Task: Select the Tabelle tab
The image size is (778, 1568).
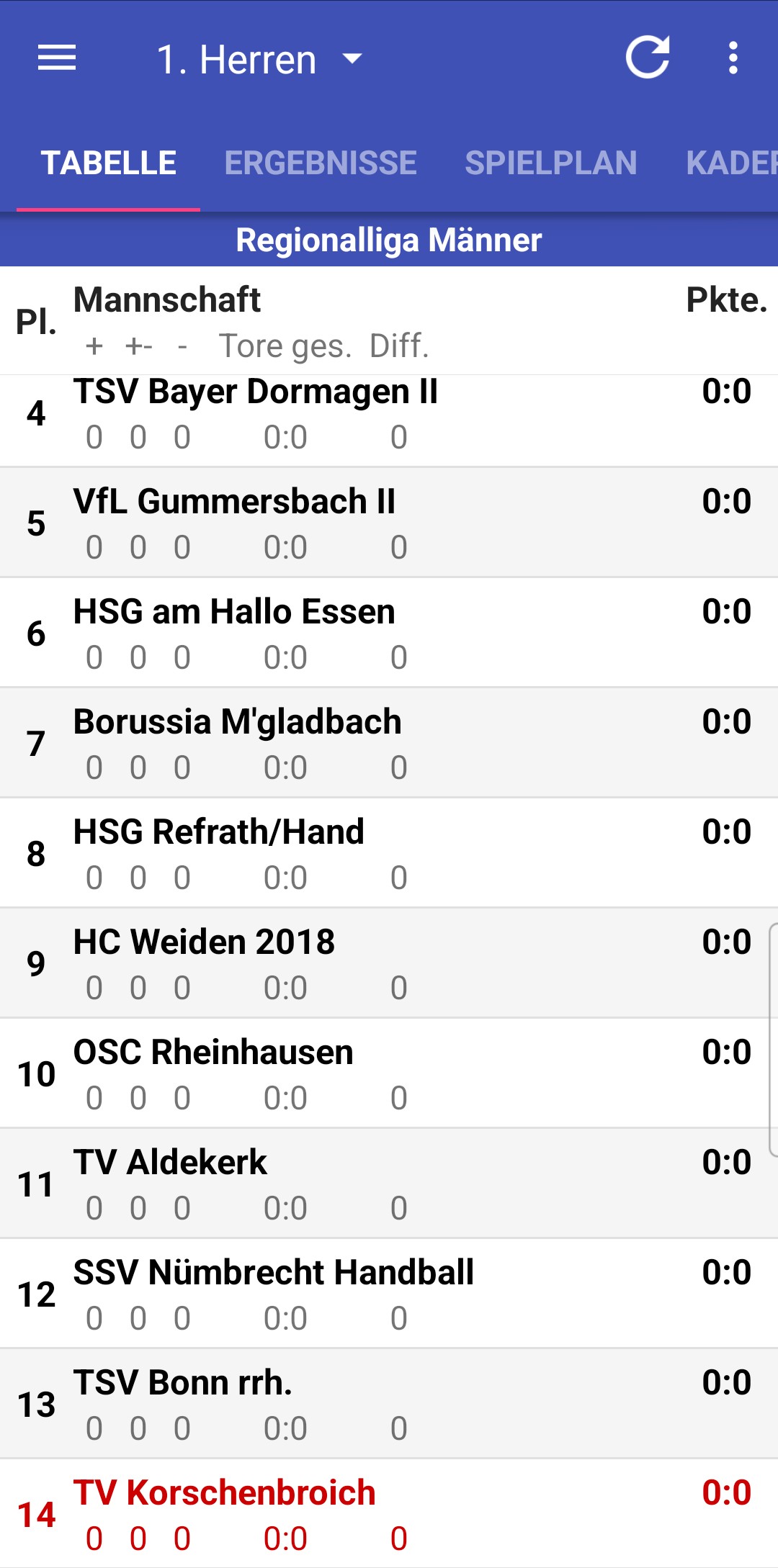Action: [108, 163]
